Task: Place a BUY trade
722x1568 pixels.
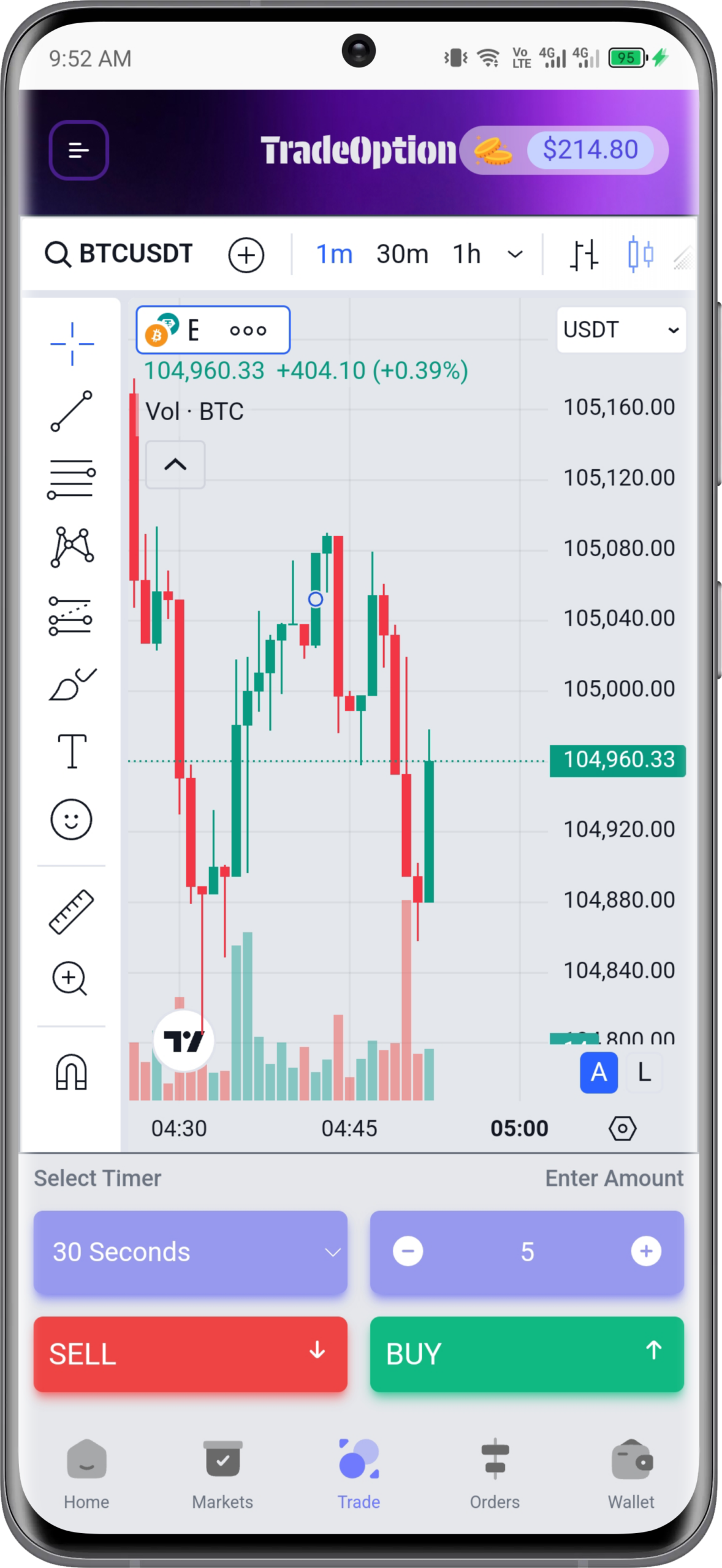Action: 527,1354
